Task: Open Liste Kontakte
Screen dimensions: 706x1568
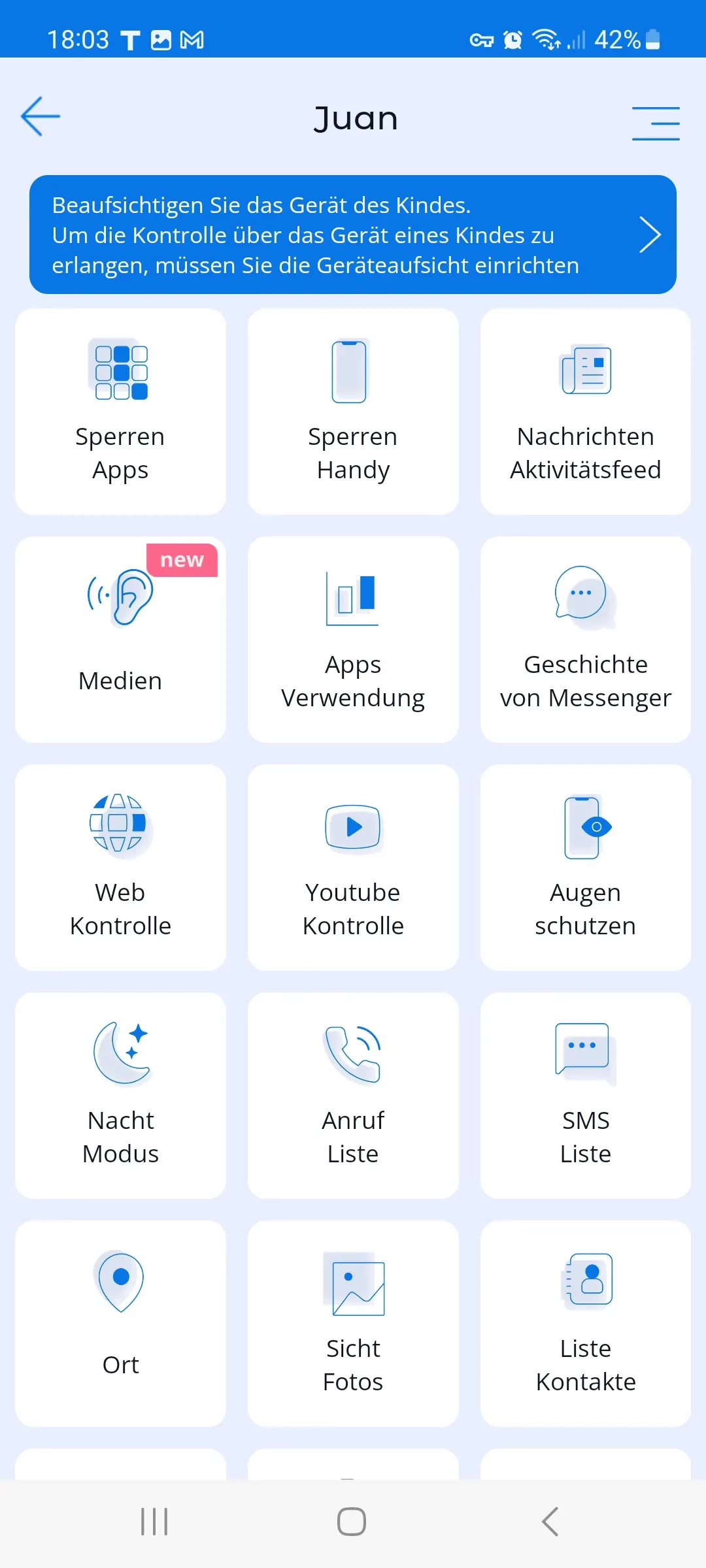Action: coord(585,1323)
